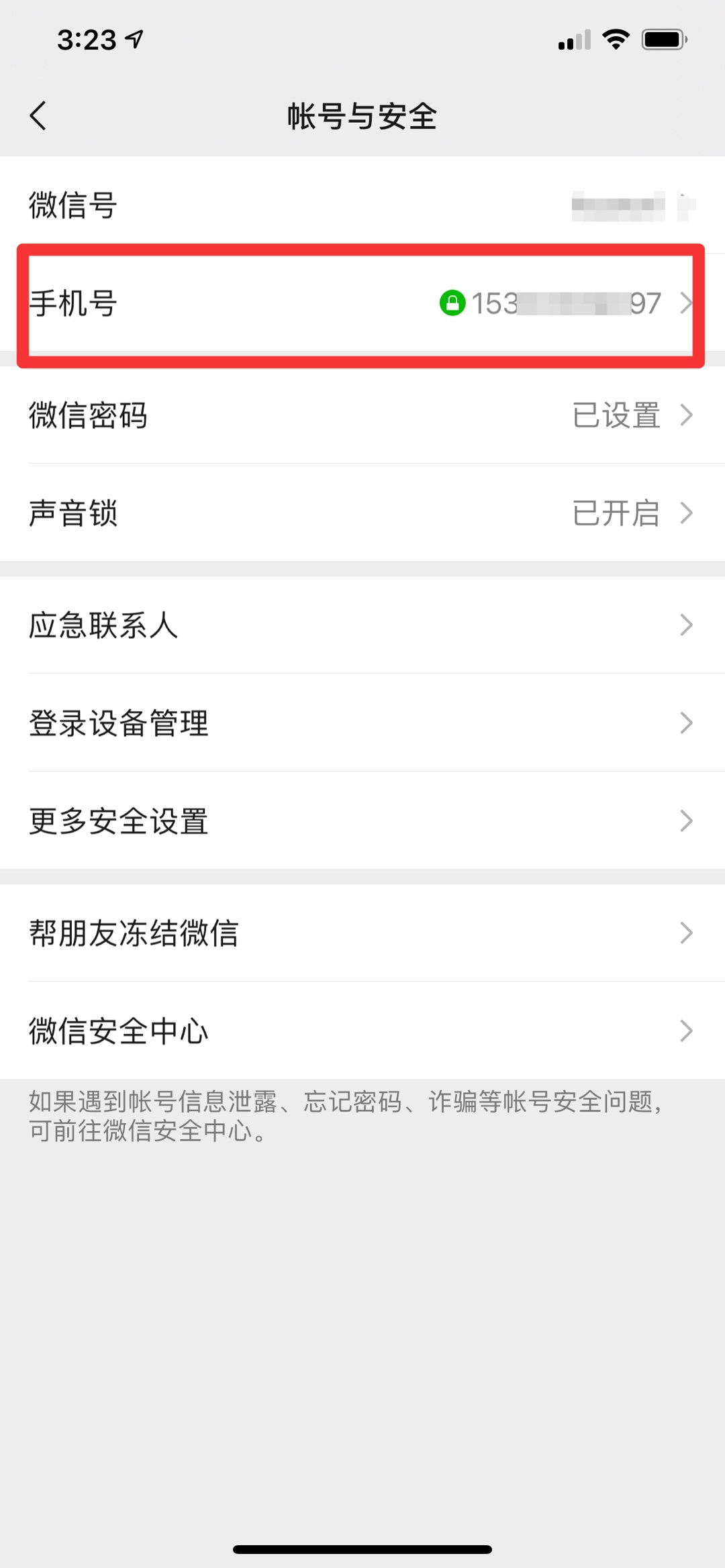Open 应急联系人
Image resolution: width=725 pixels, height=1568 pixels.
pos(362,625)
